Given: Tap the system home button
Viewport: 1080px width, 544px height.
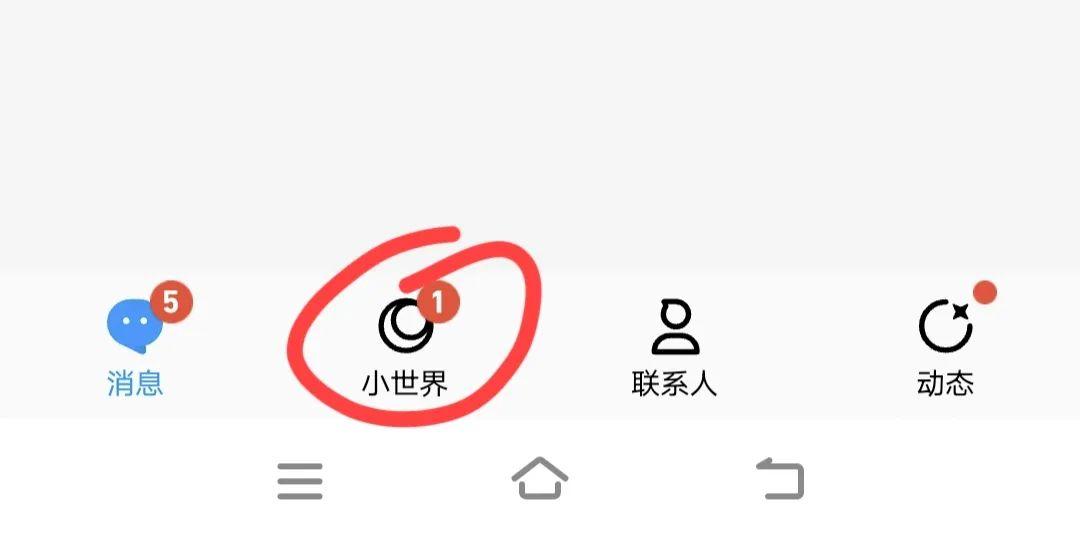Looking at the screenshot, I should 540,479.
